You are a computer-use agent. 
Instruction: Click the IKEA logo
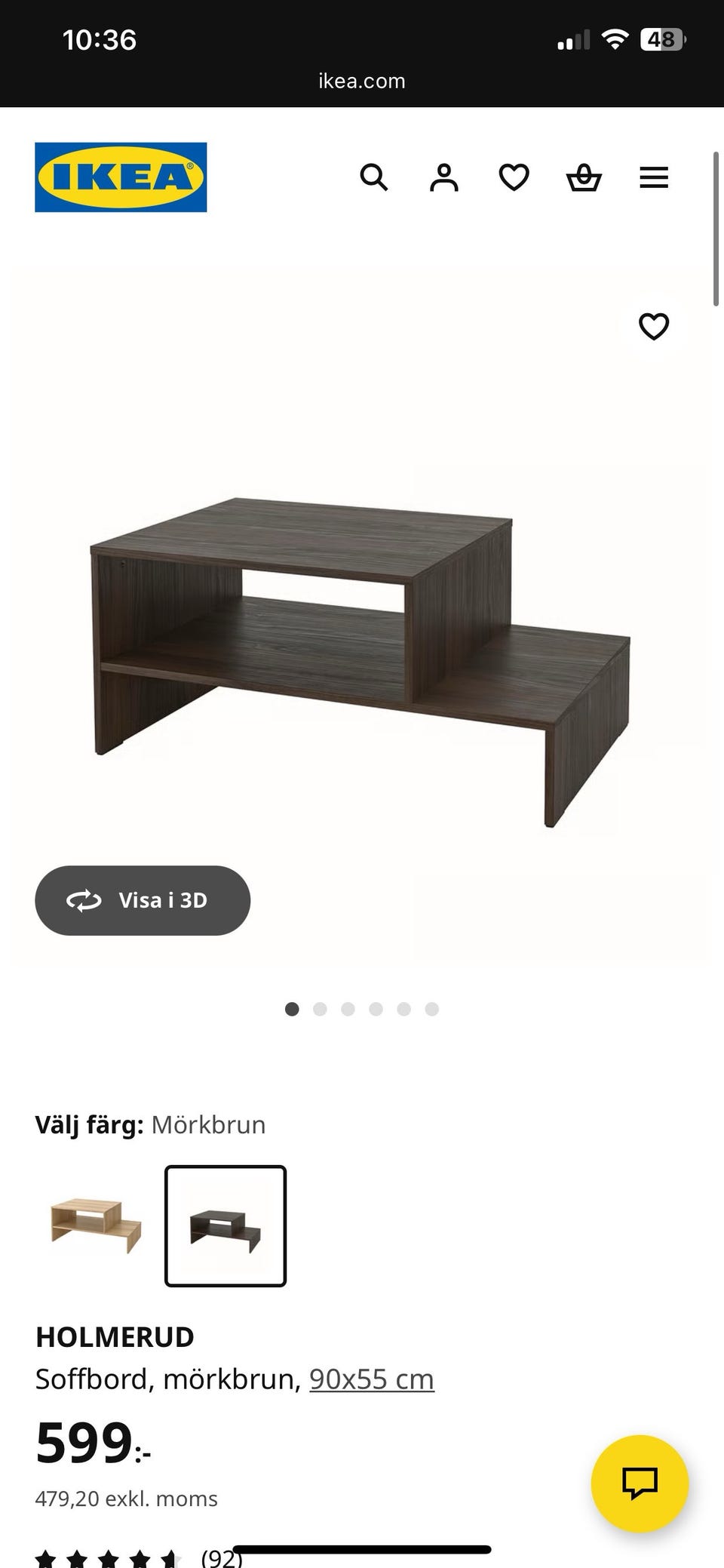coord(121,177)
